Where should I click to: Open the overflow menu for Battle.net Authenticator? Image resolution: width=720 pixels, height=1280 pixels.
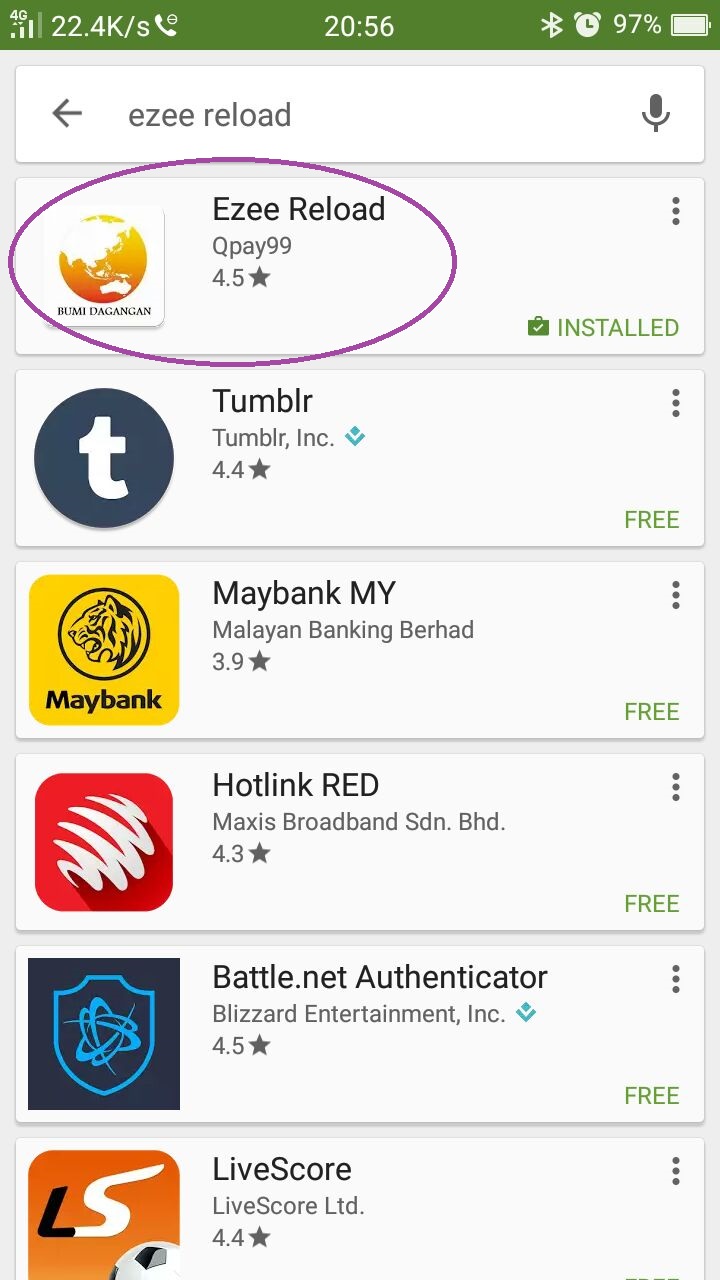[675, 979]
